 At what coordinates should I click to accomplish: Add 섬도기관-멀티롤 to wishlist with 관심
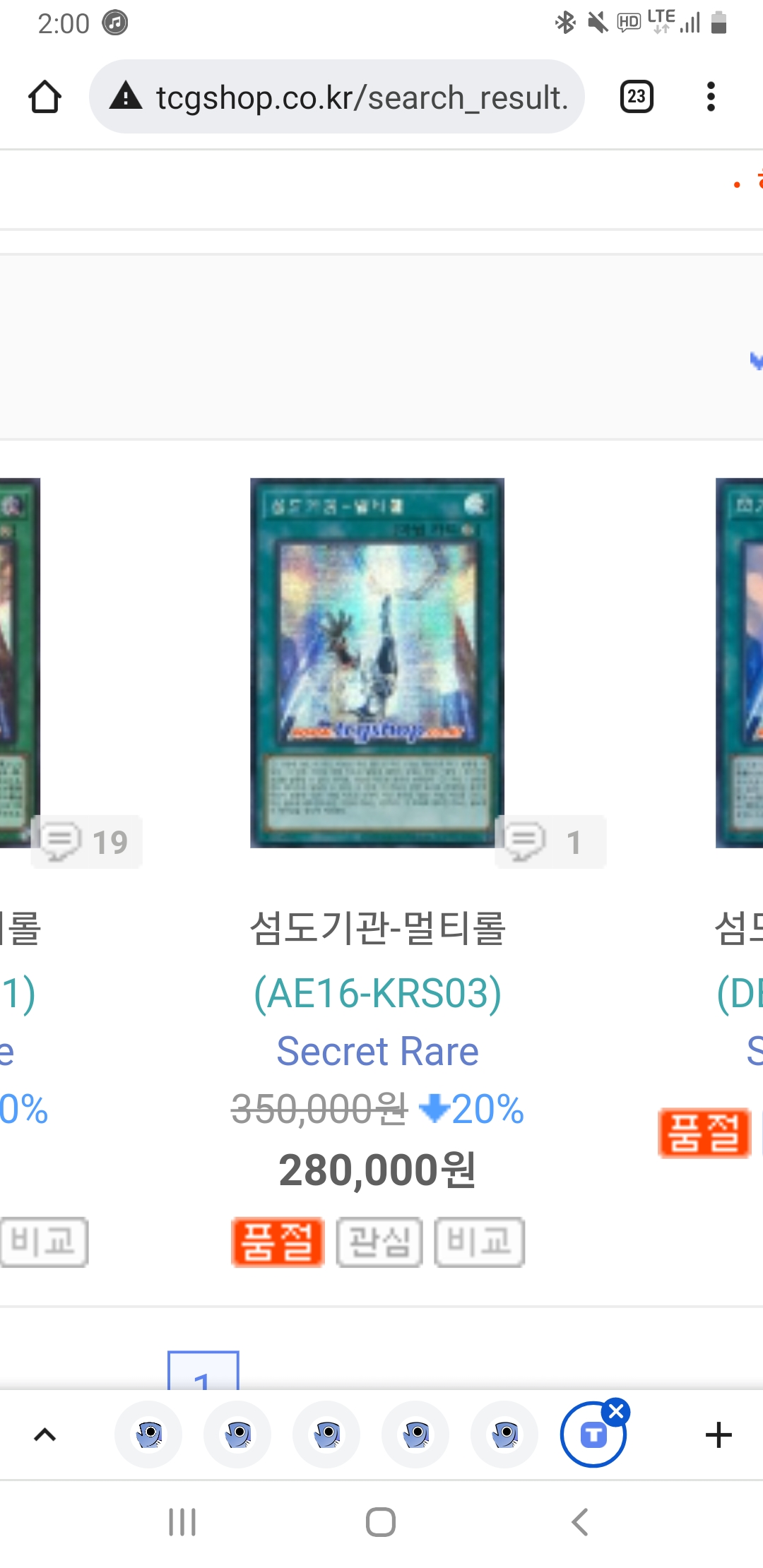(x=379, y=1242)
